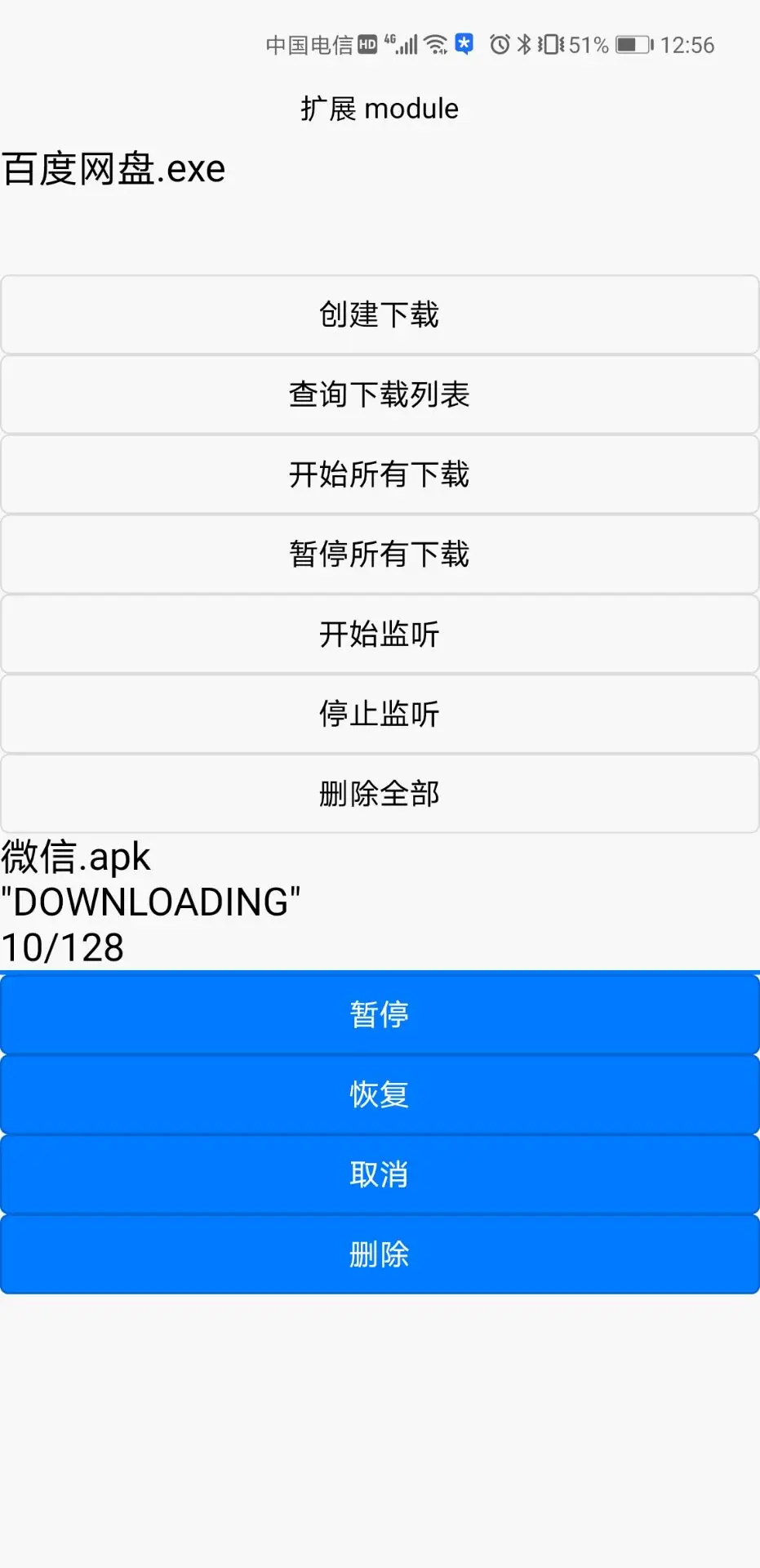Stop listening with 停止监听

tap(380, 714)
